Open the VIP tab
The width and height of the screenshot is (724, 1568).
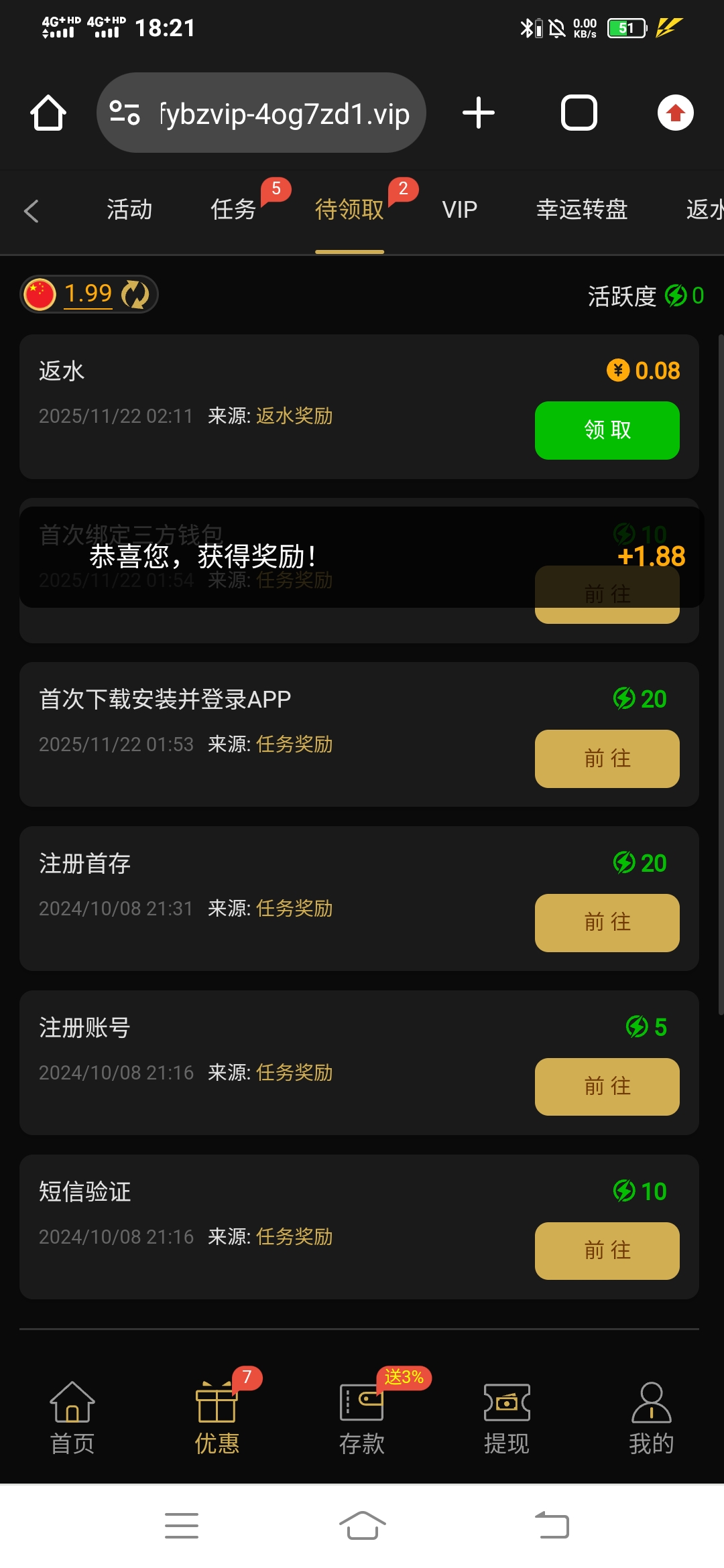tap(459, 210)
